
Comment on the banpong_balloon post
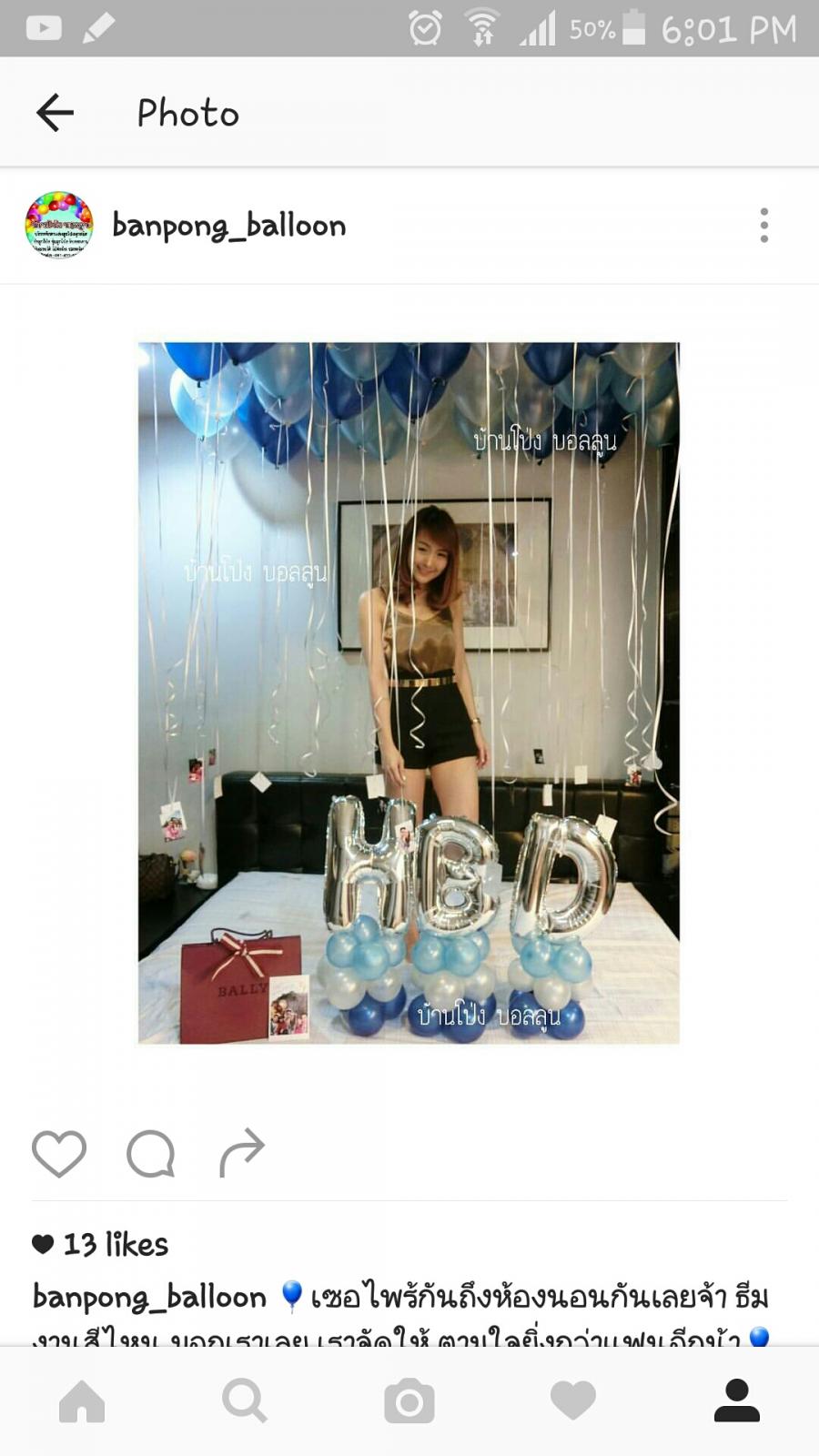(x=150, y=1154)
